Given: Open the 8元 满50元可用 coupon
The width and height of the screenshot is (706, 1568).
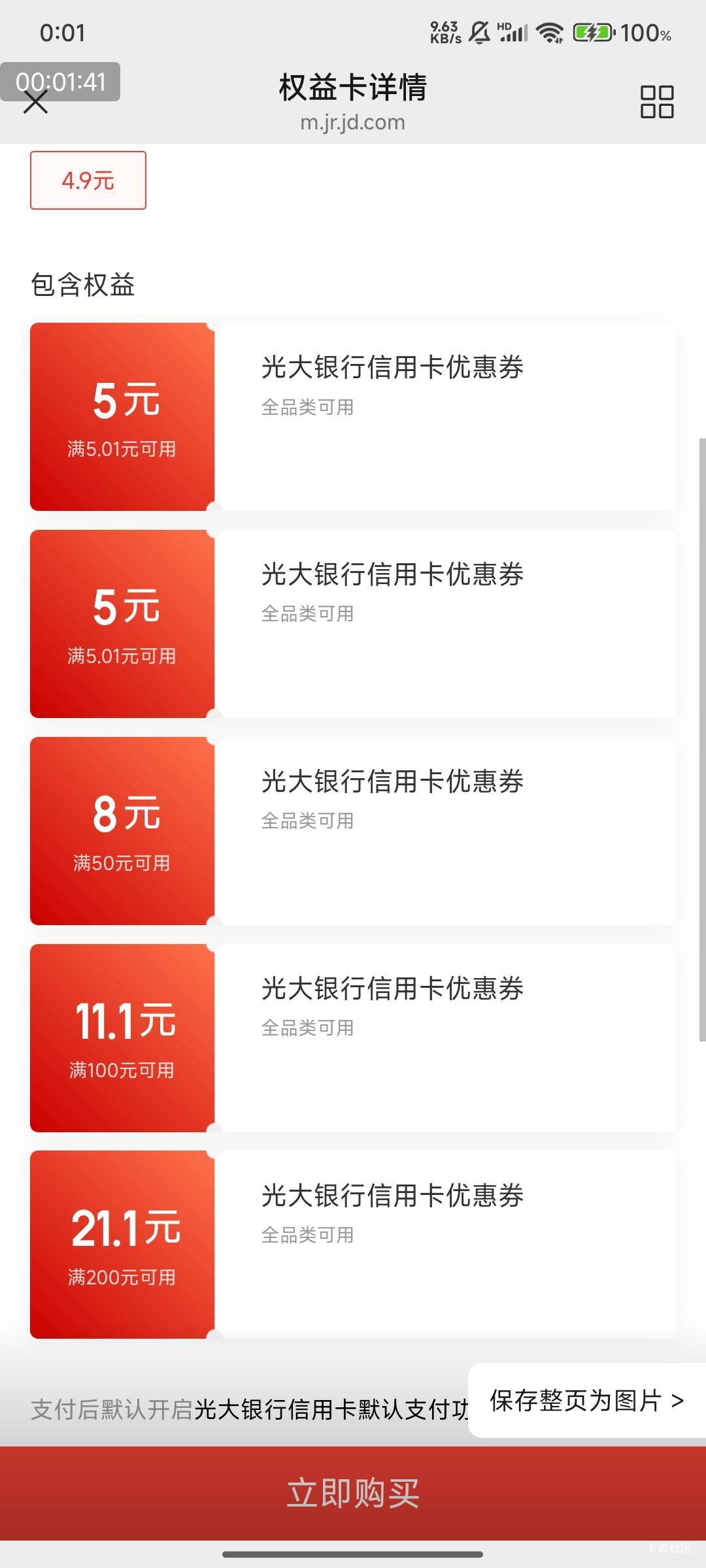Looking at the screenshot, I should pos(353,831).
